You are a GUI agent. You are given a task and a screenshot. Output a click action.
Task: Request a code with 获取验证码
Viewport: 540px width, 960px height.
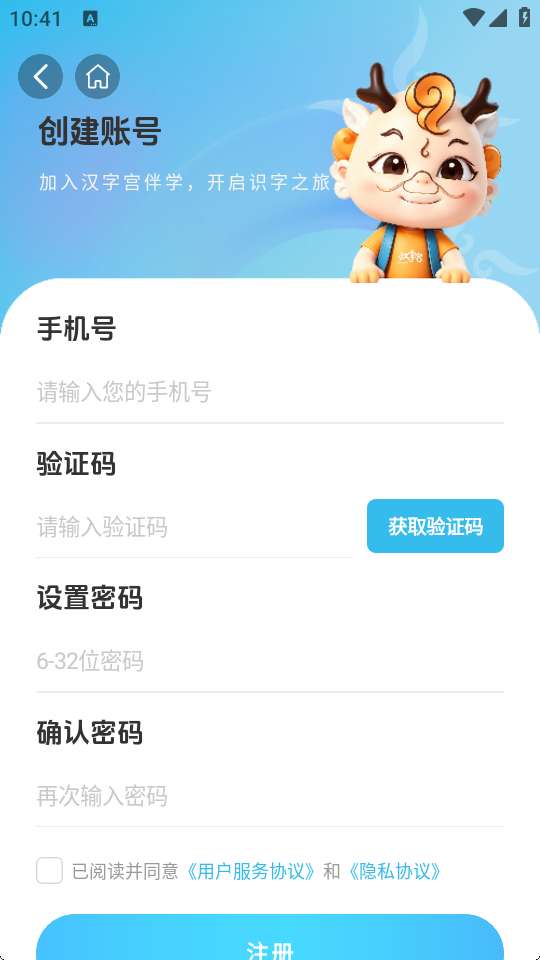pos(435,526)
